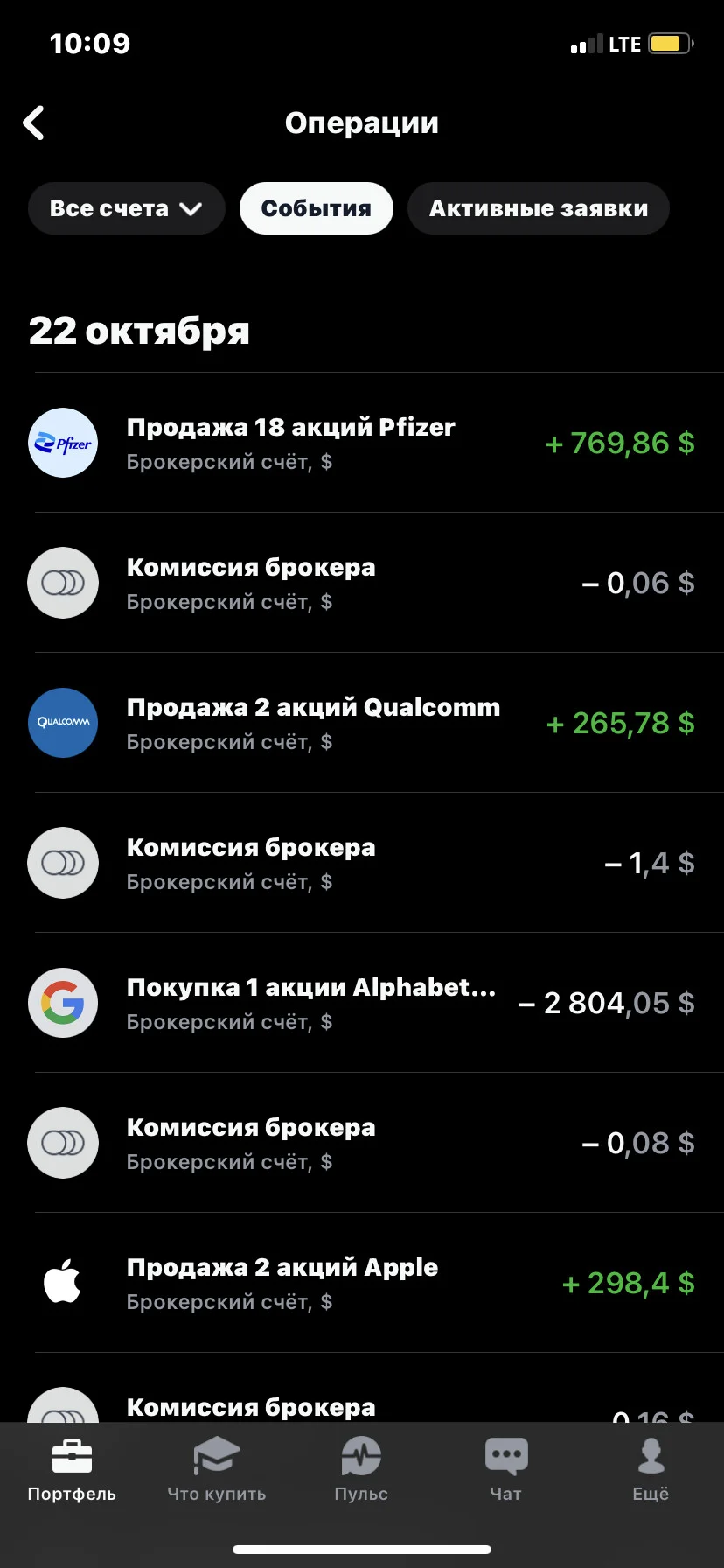The height and width of the screenshot is (1568, 724).
Task: Open the Ещё tab
Action: point(651,1469)
